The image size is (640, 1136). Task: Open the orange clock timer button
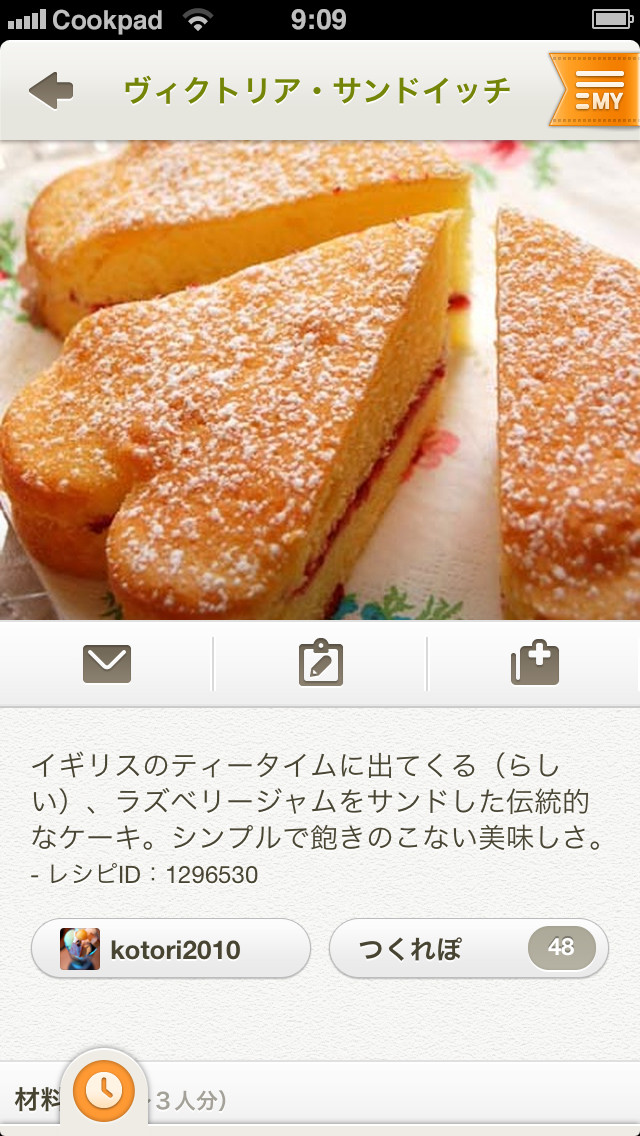pyautogui.click(x=104, y=1088)
